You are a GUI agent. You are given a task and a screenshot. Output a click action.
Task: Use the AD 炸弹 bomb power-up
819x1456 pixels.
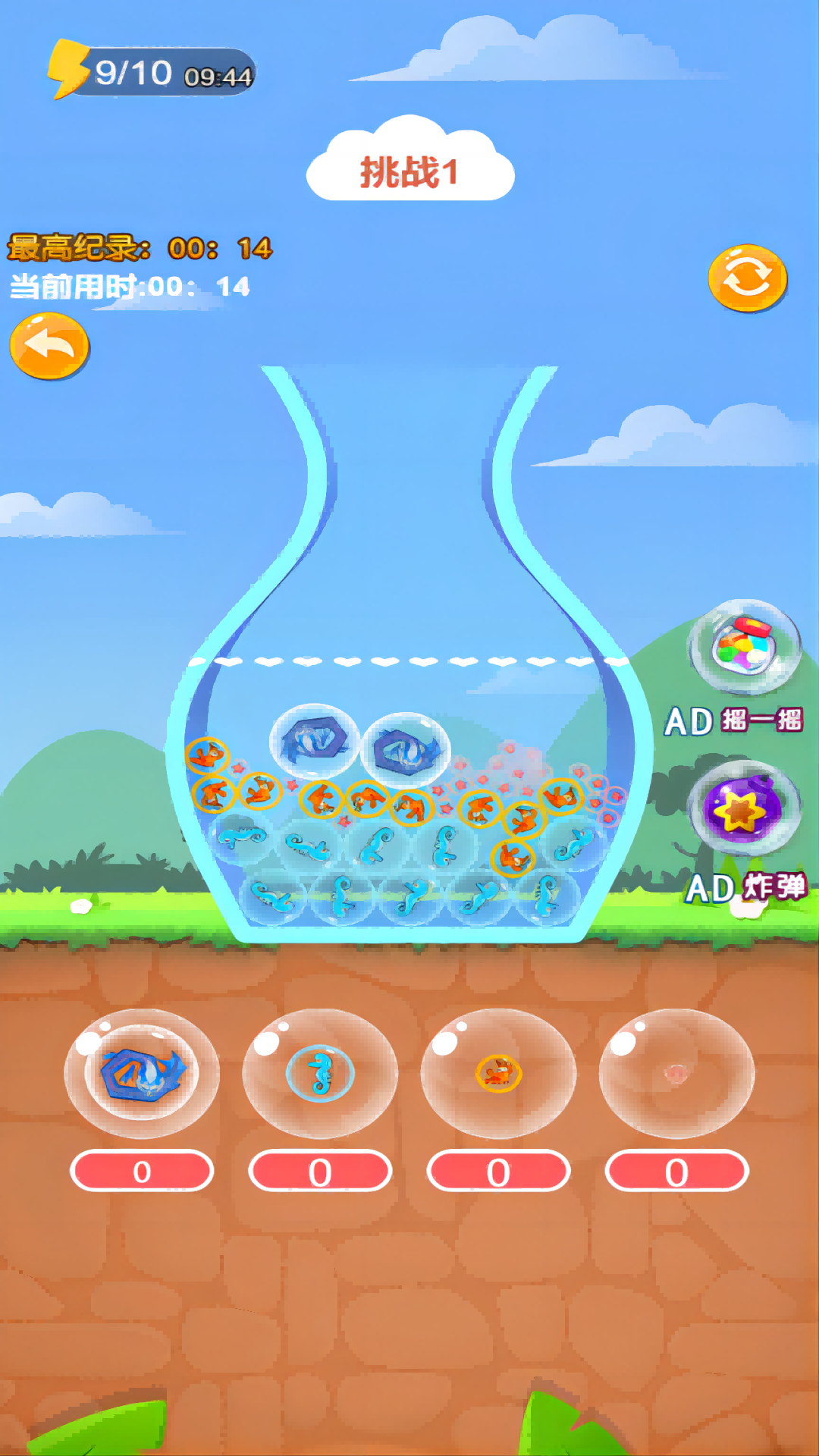pos(744,808)
